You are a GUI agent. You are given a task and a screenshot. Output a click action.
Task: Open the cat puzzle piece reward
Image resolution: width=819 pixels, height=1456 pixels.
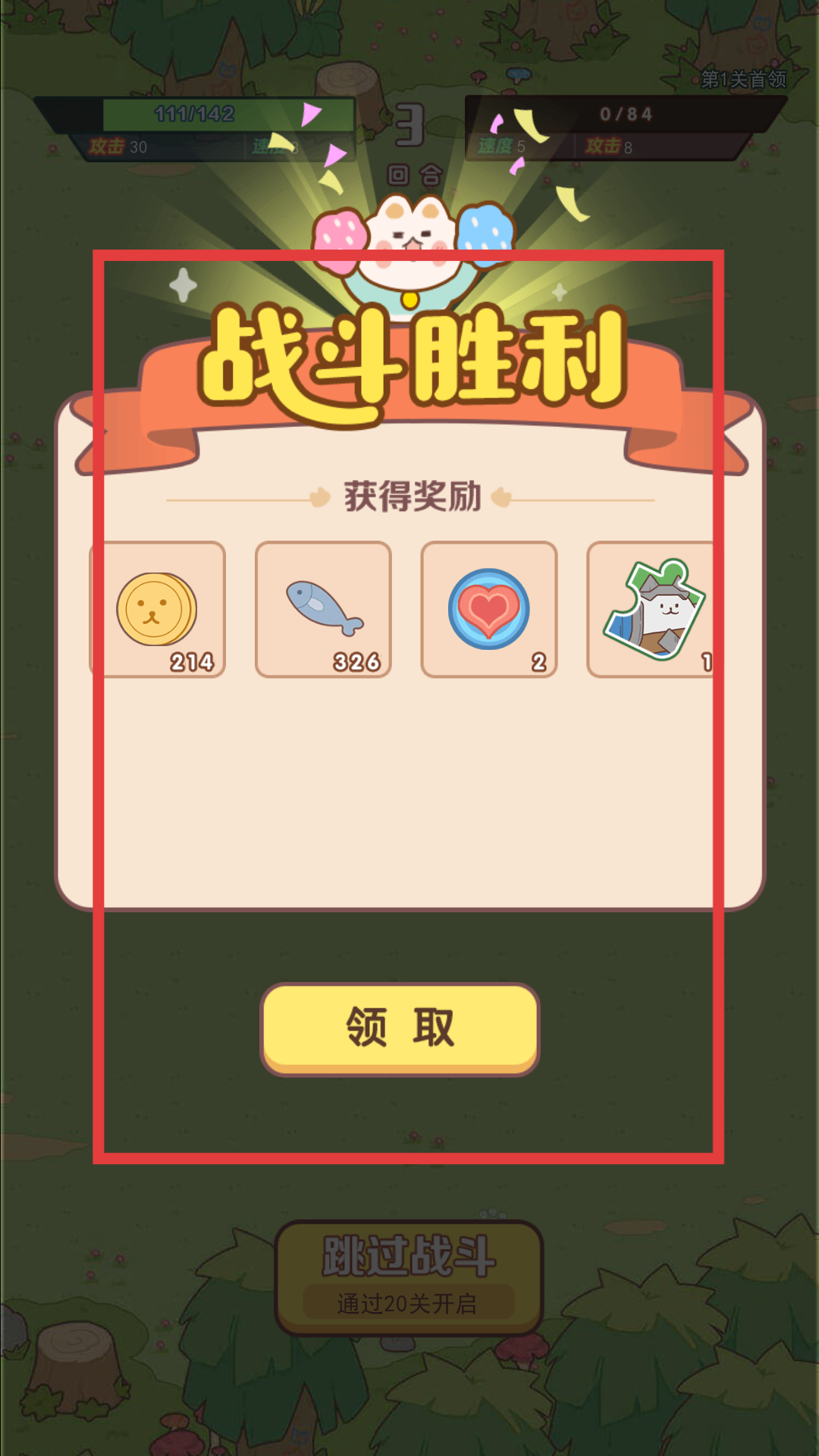(653, 610)
